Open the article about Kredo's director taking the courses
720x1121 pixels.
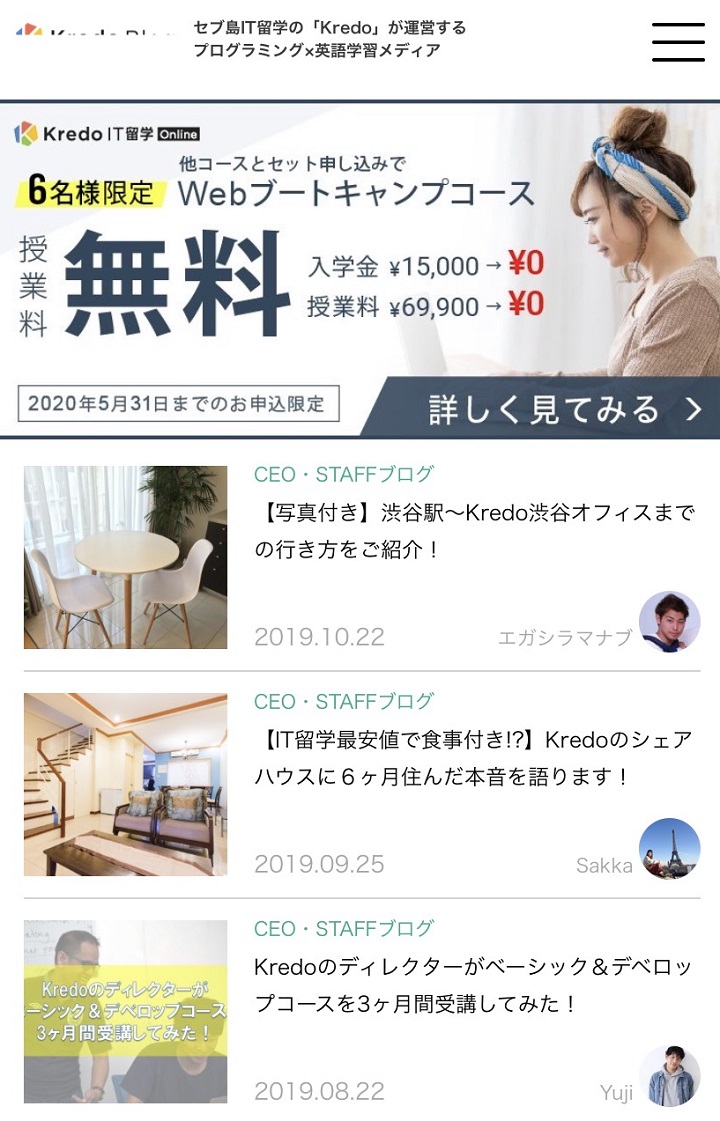(x=472, y=985)
